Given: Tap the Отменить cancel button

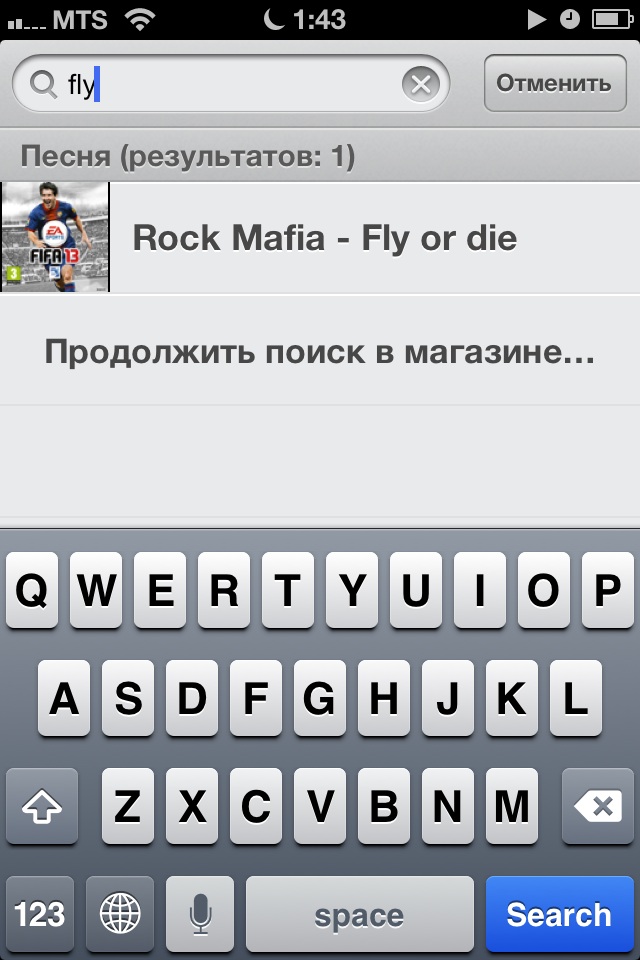Looking at the screenshot, I should 553,83.
